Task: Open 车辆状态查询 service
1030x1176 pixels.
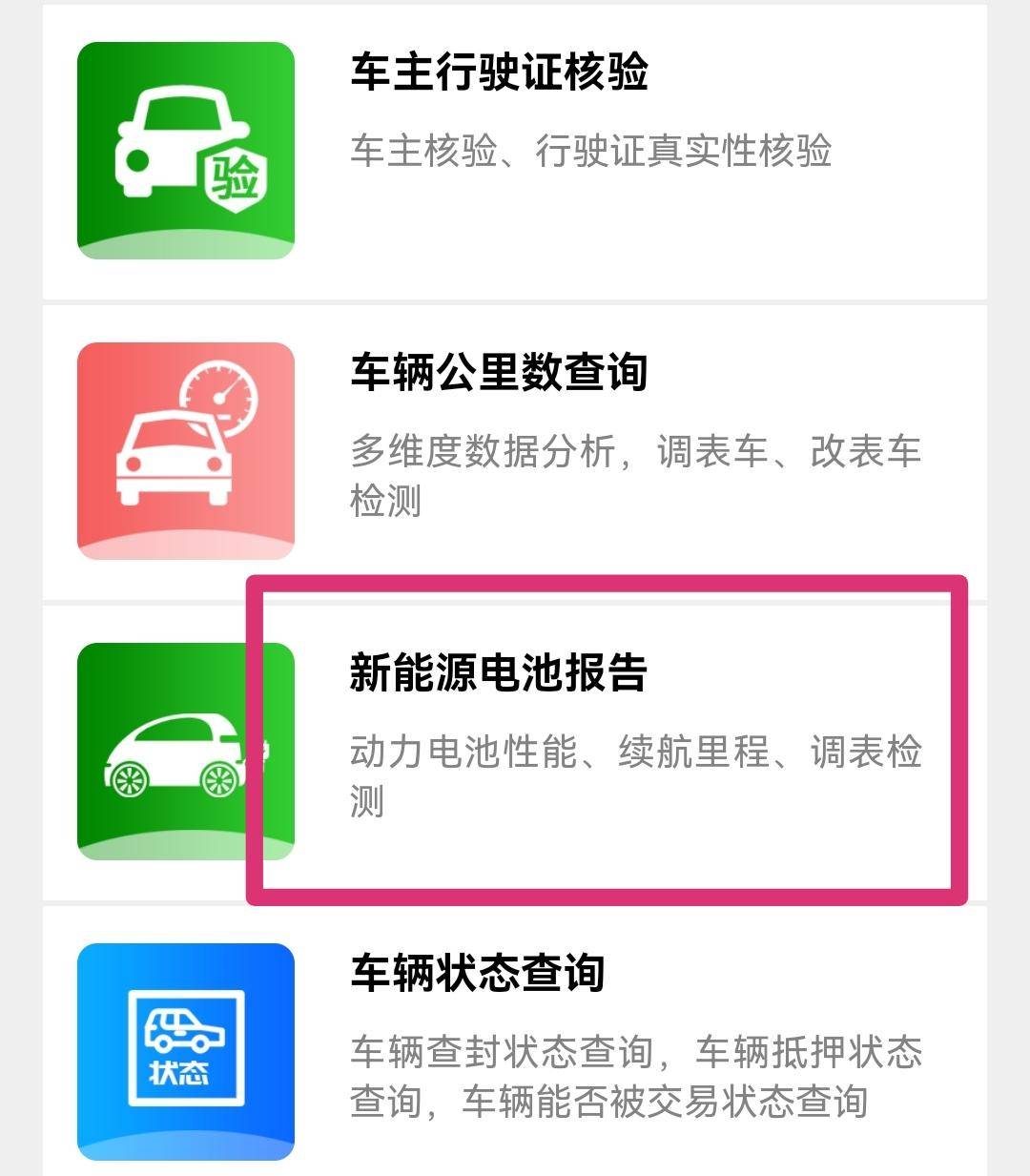Action: pos(477,974)
